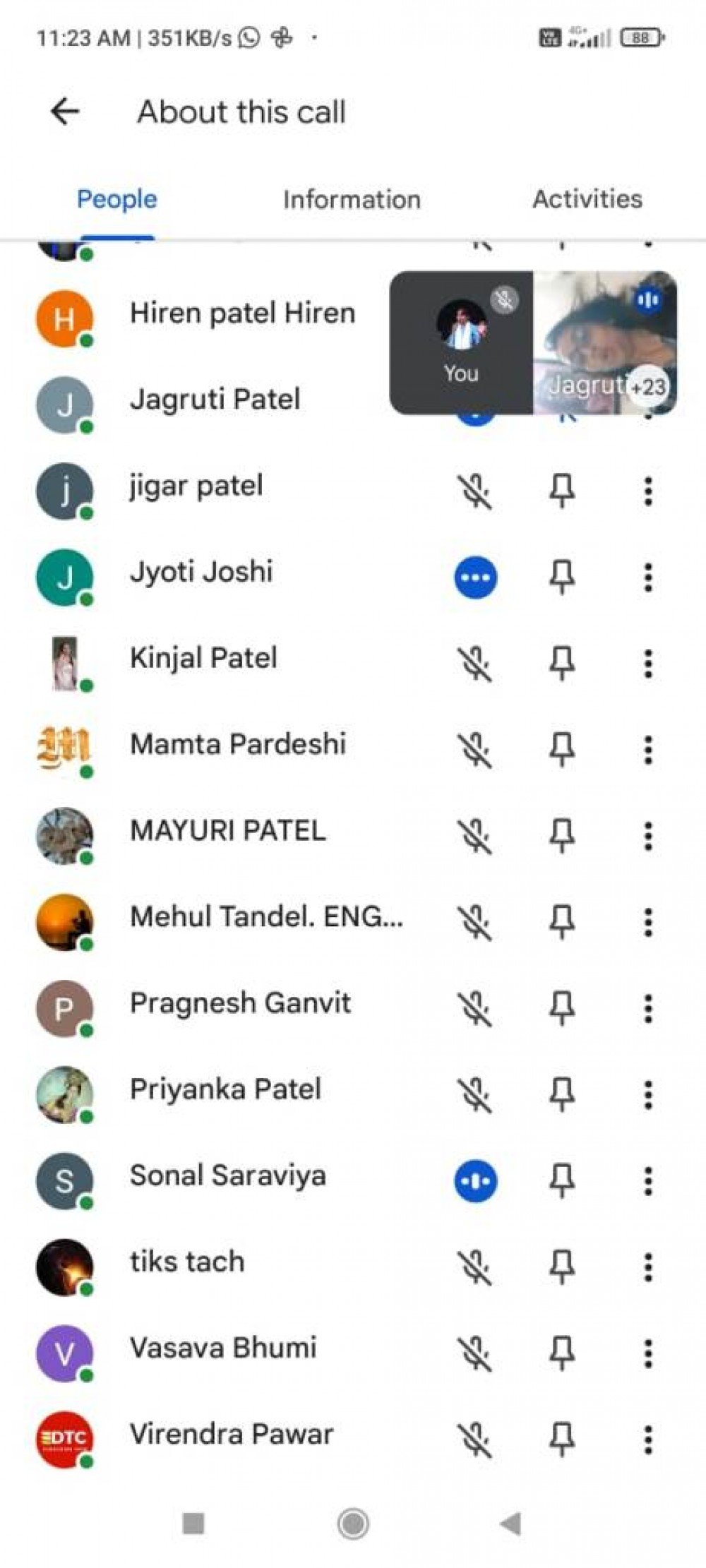Open more options for Priyanka Patel

click(x=648, y=1095)
